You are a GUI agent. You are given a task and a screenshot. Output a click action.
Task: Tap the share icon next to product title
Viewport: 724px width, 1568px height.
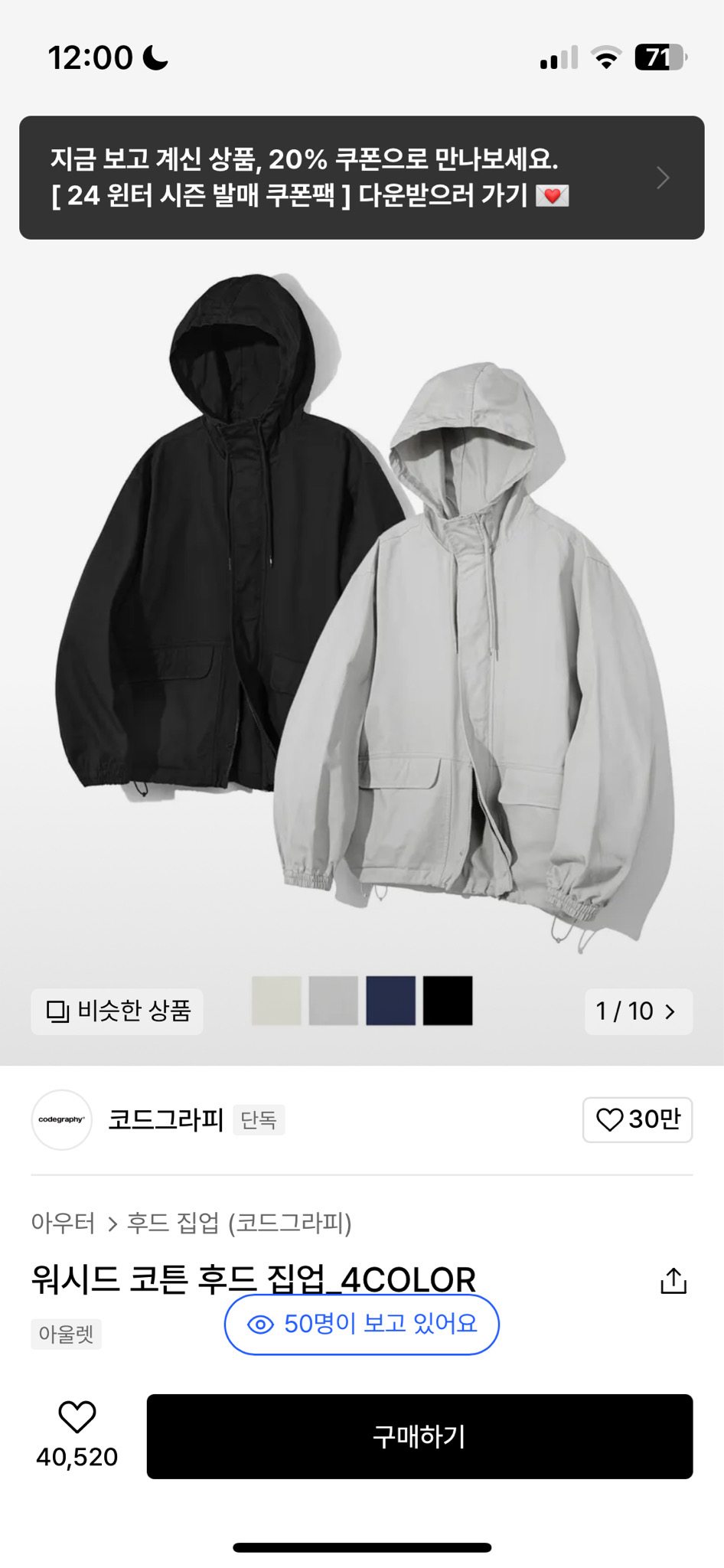[675, 1280]
